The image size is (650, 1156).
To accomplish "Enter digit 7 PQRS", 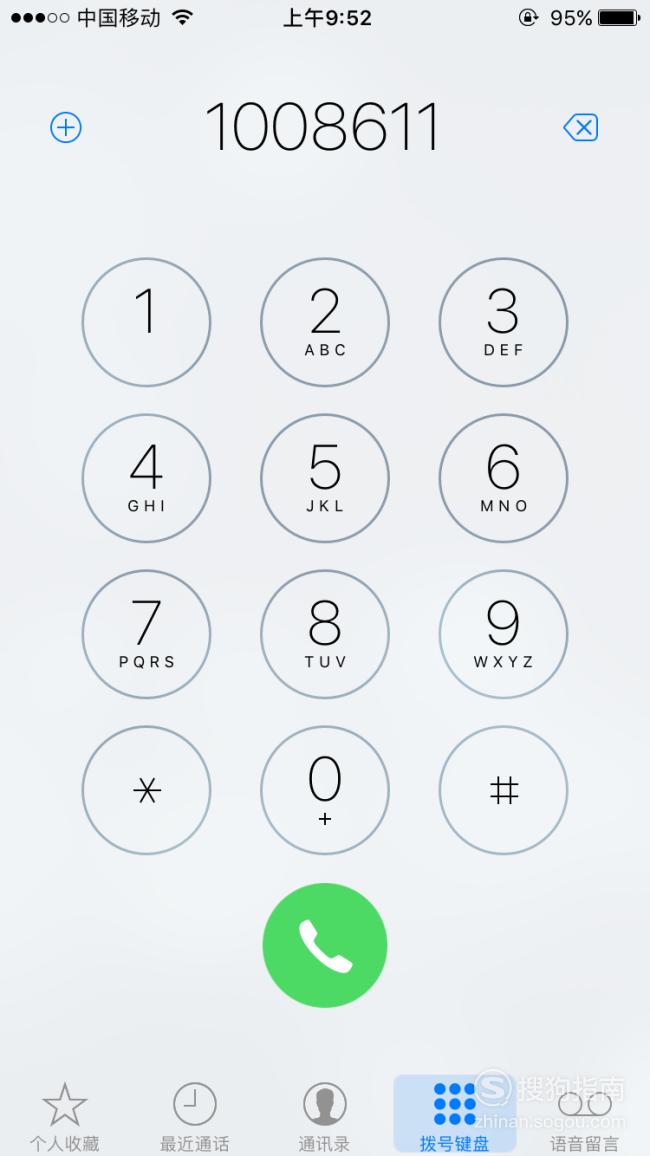I will (x=146, y=634).
